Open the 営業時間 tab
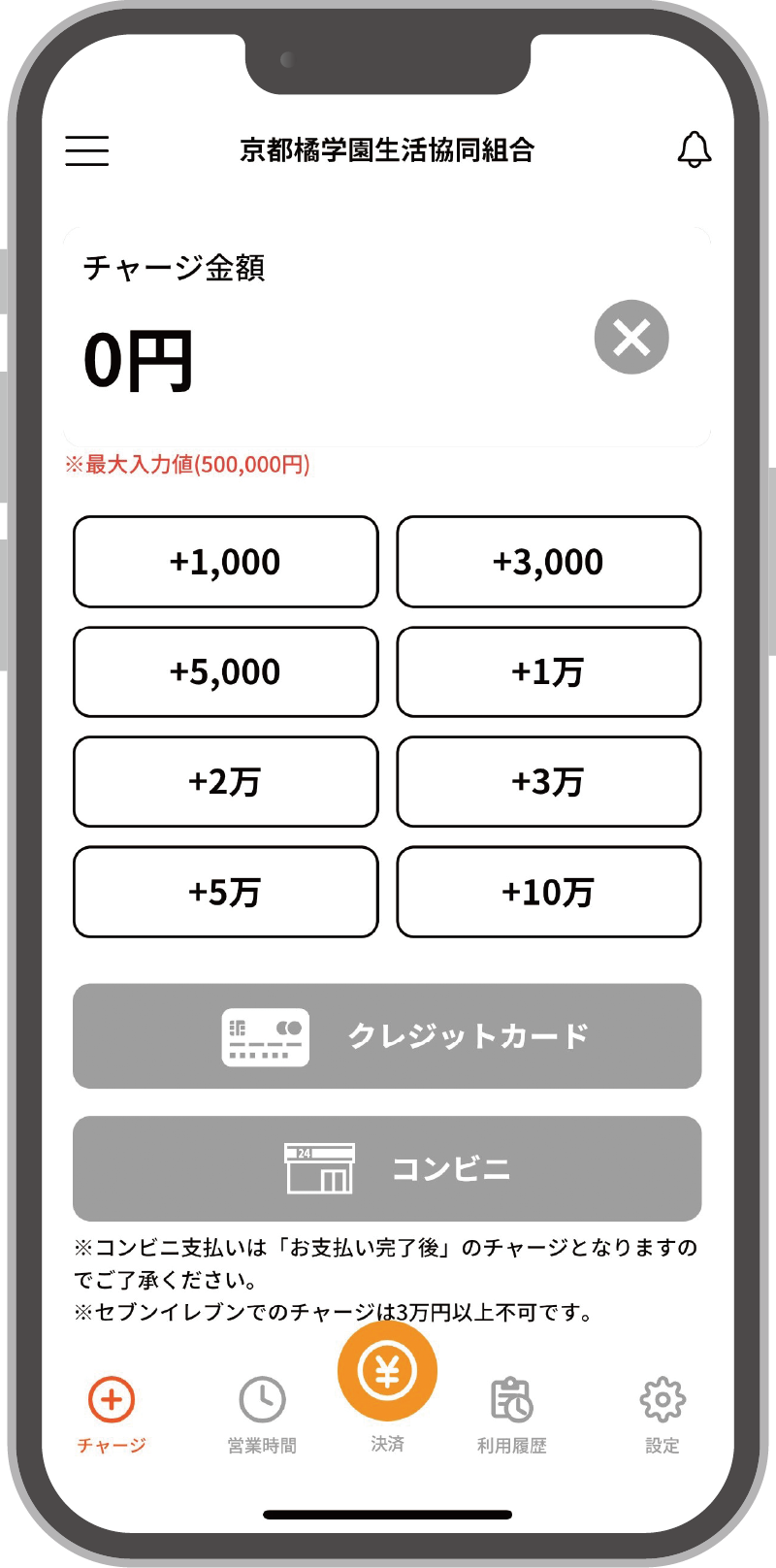 tap(262, 1414)
